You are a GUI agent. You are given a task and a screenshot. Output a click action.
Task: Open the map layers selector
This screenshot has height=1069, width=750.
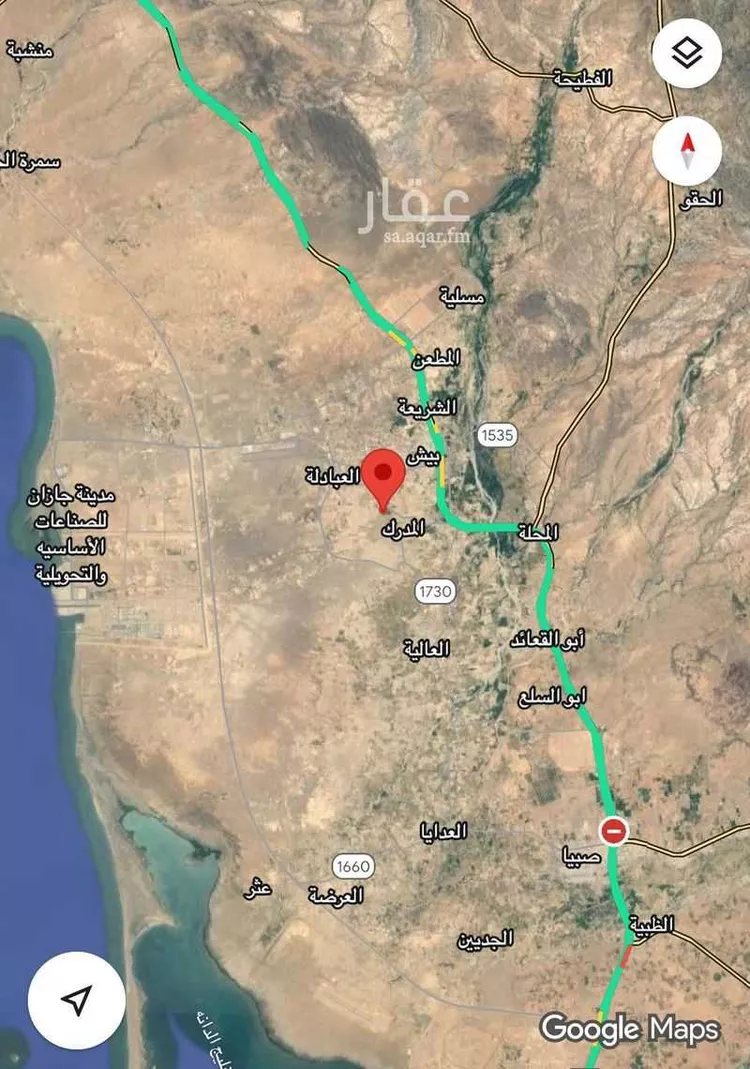tap(687, 53)
